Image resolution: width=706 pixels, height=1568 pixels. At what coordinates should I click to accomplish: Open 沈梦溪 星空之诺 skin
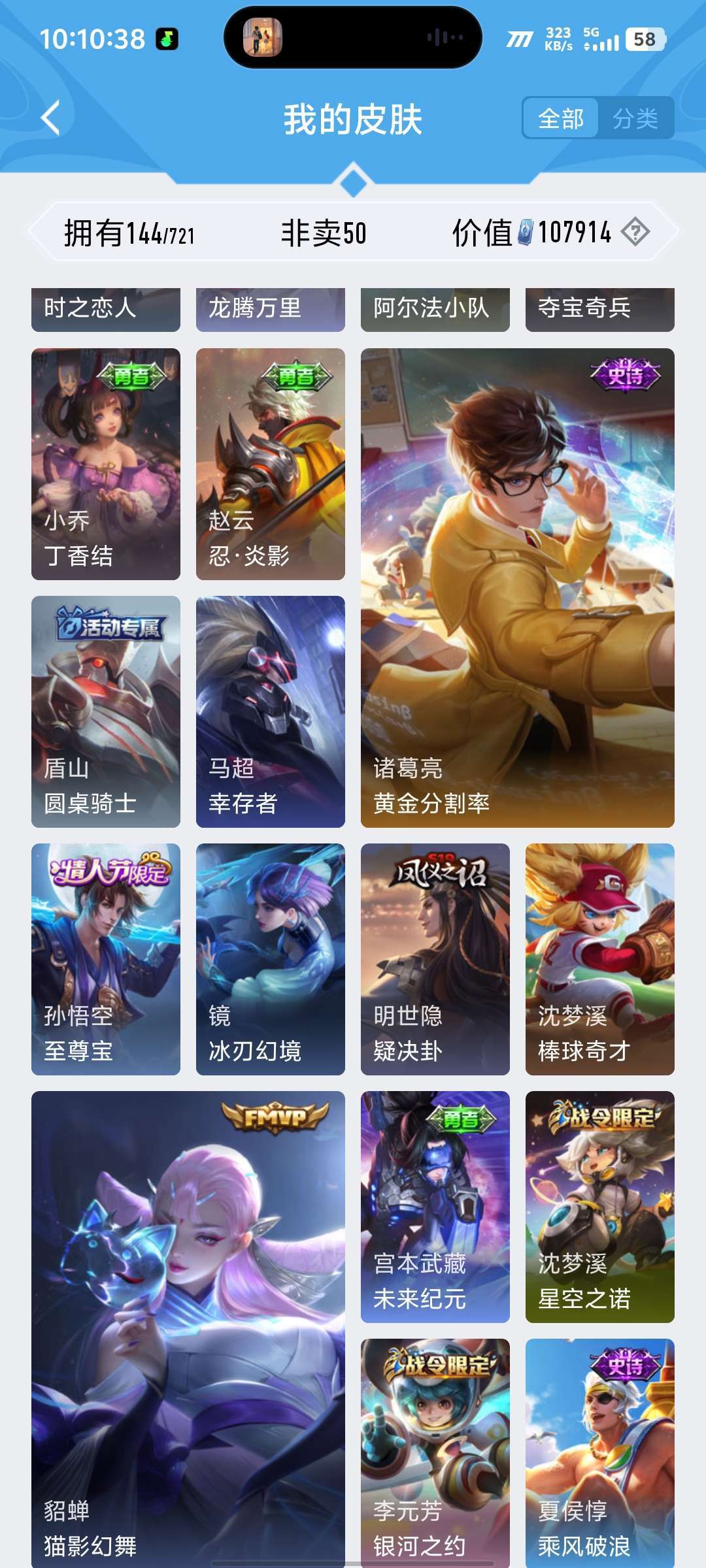click(x=600, y=1207)
